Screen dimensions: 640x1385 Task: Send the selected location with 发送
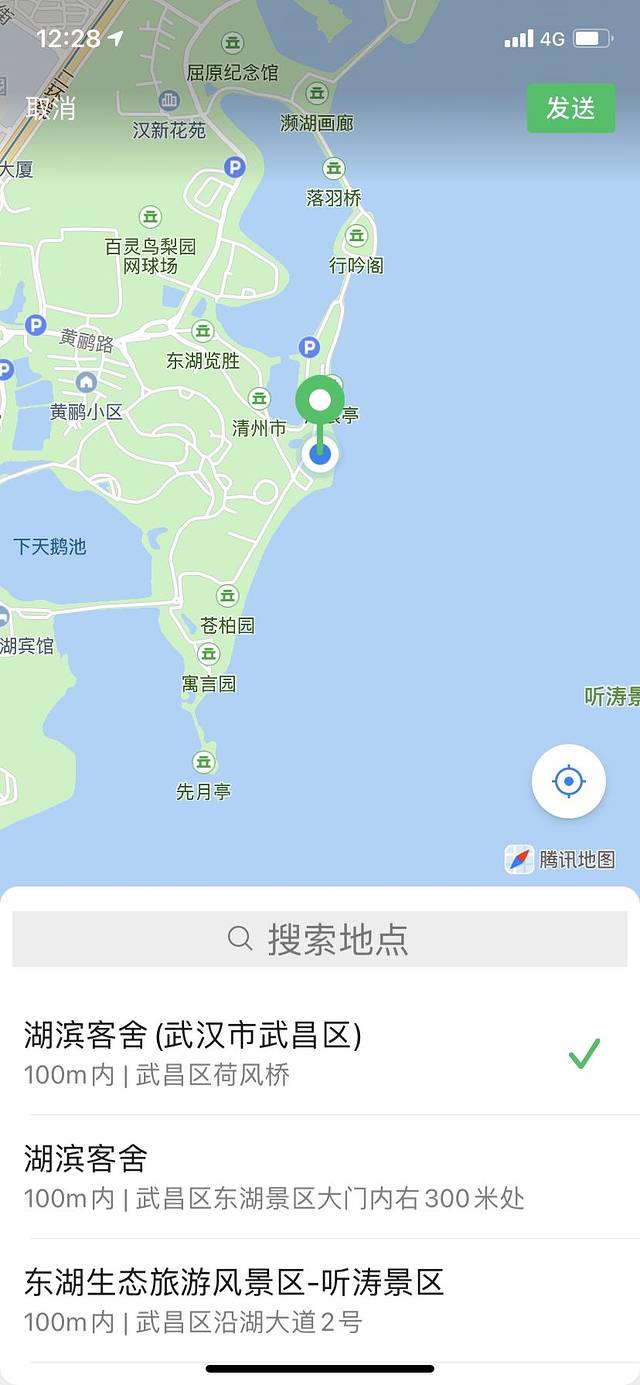point(570,108)
